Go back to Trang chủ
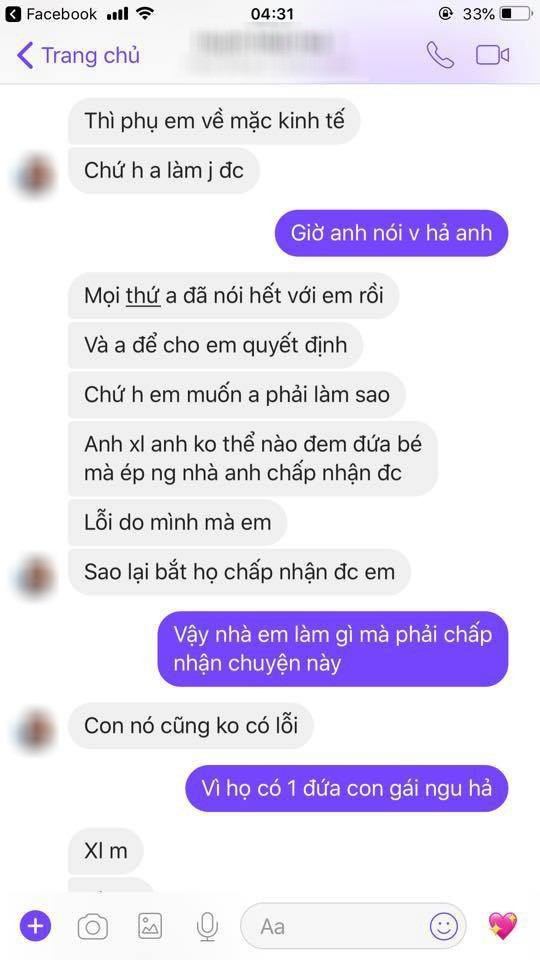Viewport: 540px width, 960px height. 78,56
